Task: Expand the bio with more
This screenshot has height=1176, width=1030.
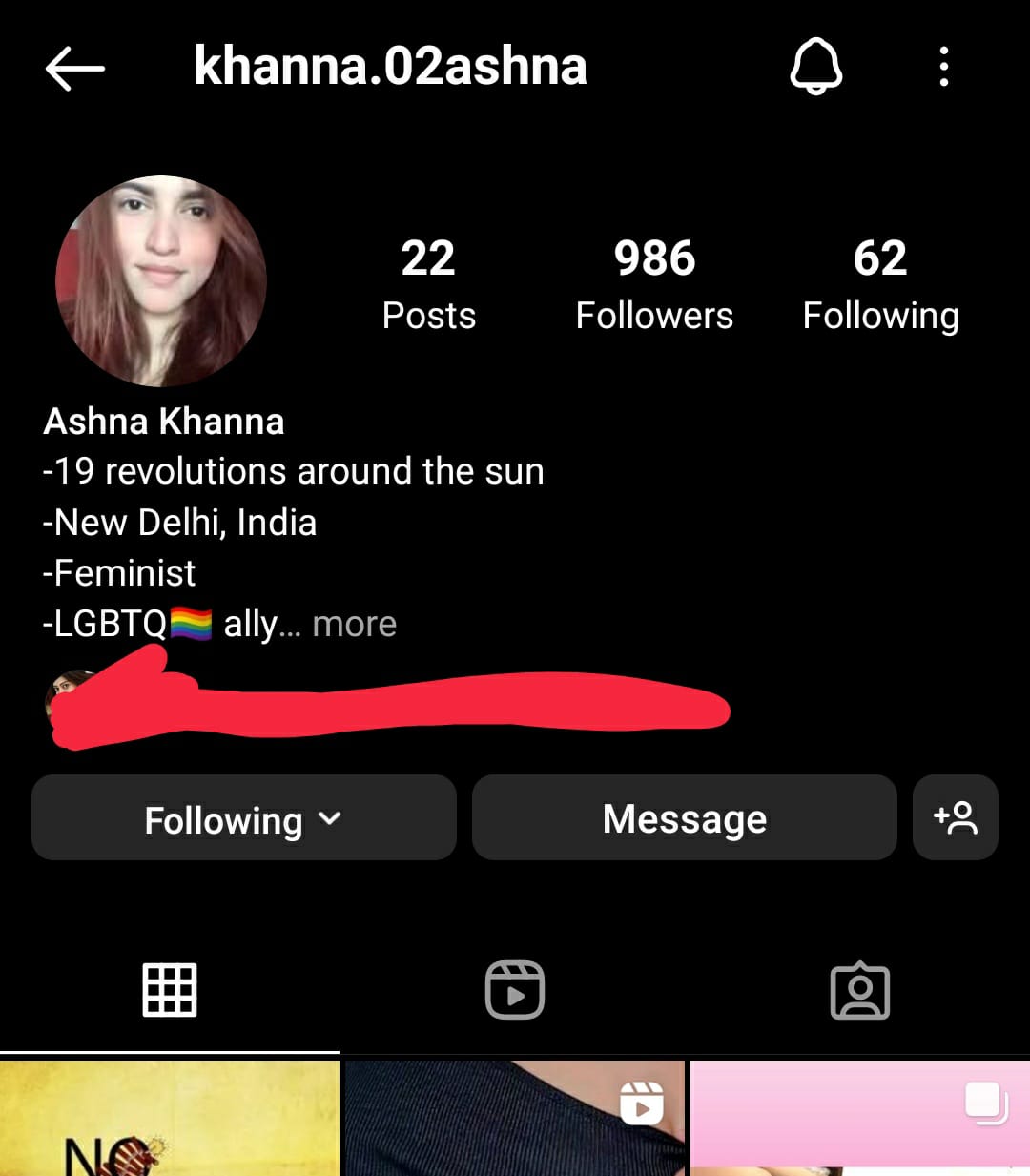Action: 354,624
